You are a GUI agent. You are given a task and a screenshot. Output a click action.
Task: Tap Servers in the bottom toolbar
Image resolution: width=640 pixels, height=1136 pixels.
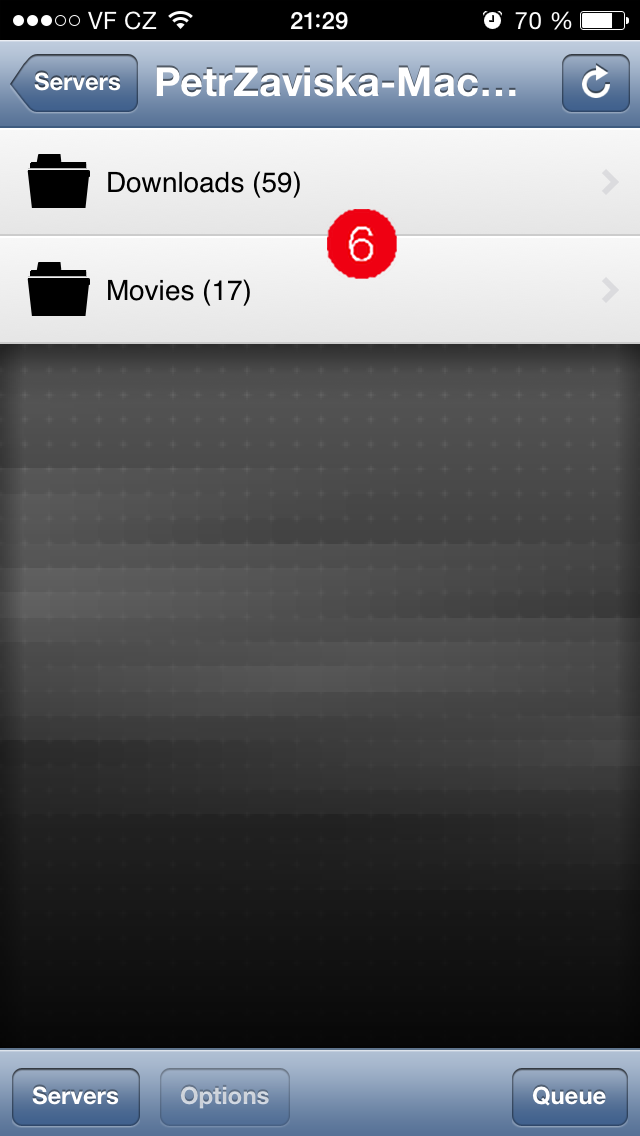pos(75,1096)
